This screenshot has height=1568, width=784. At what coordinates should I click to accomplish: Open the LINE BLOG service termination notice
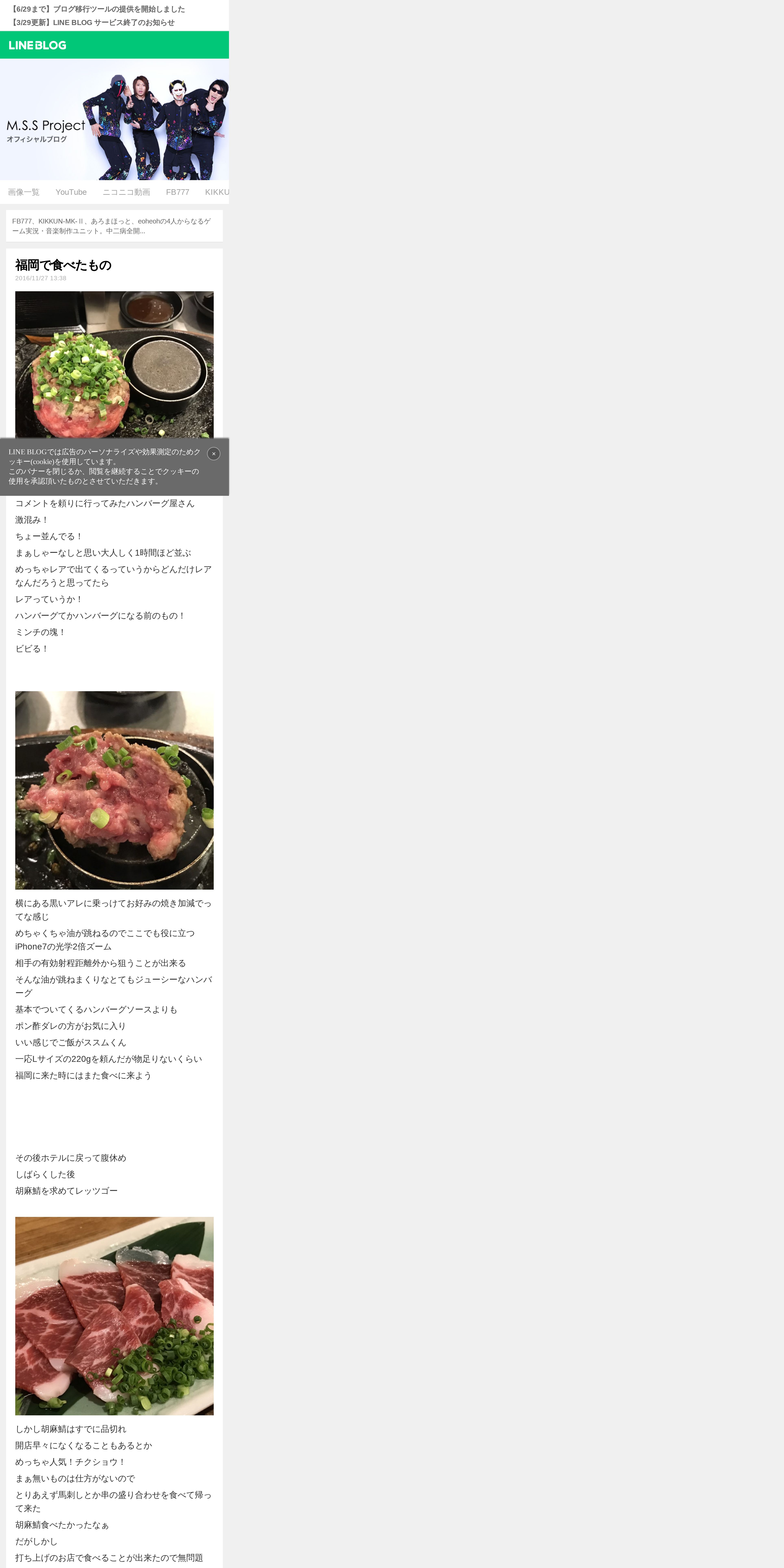click(93, 23)
